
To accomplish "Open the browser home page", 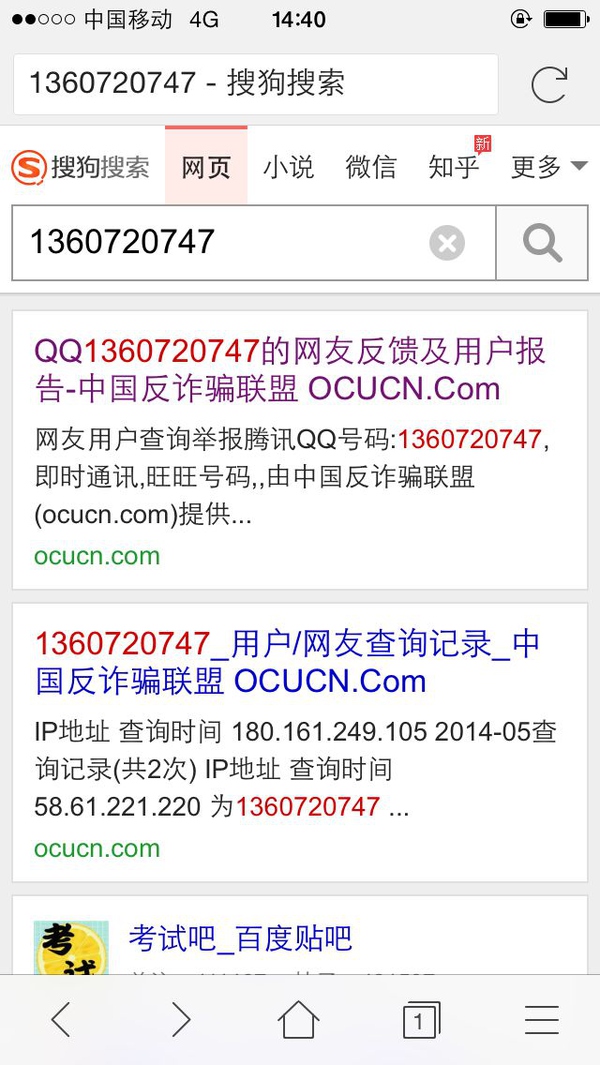I will coord(298,1019).
